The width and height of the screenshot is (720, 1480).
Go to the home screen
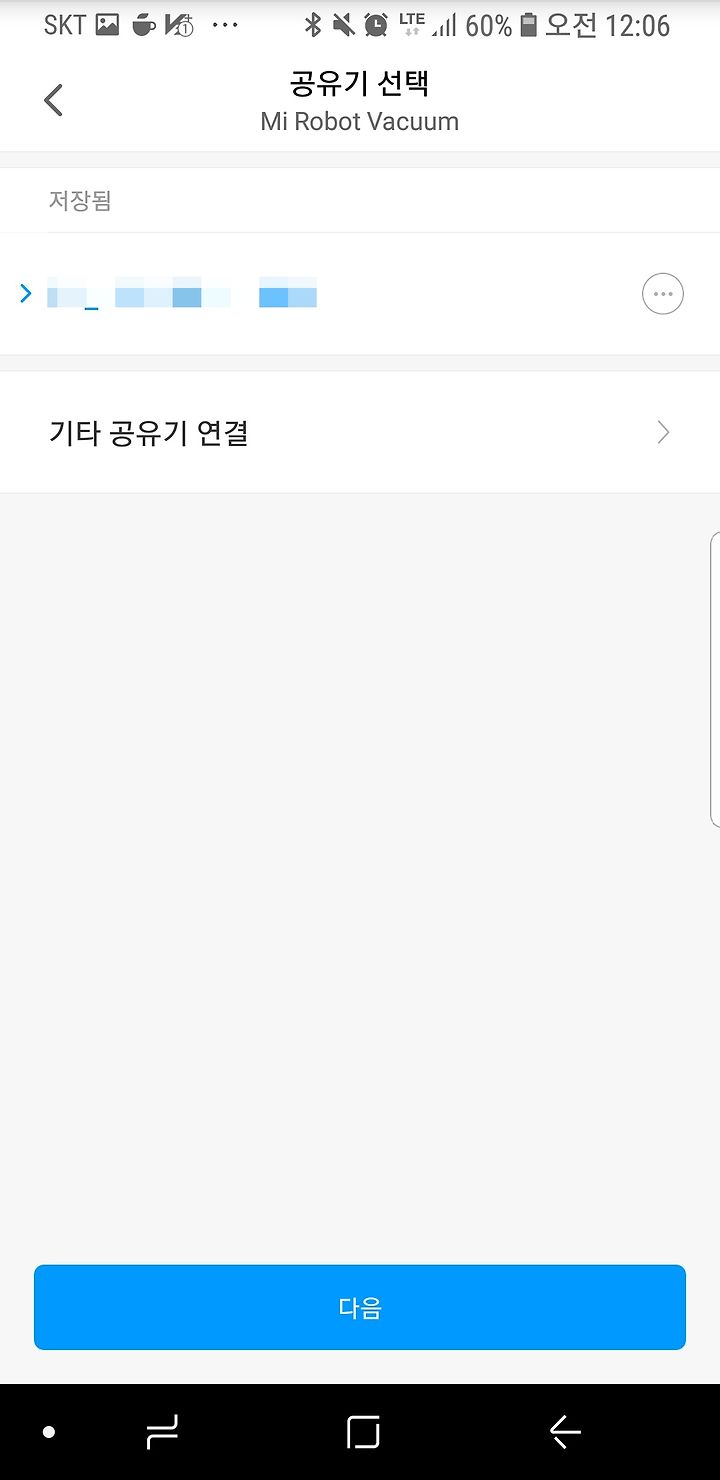tap(364, 1433)
